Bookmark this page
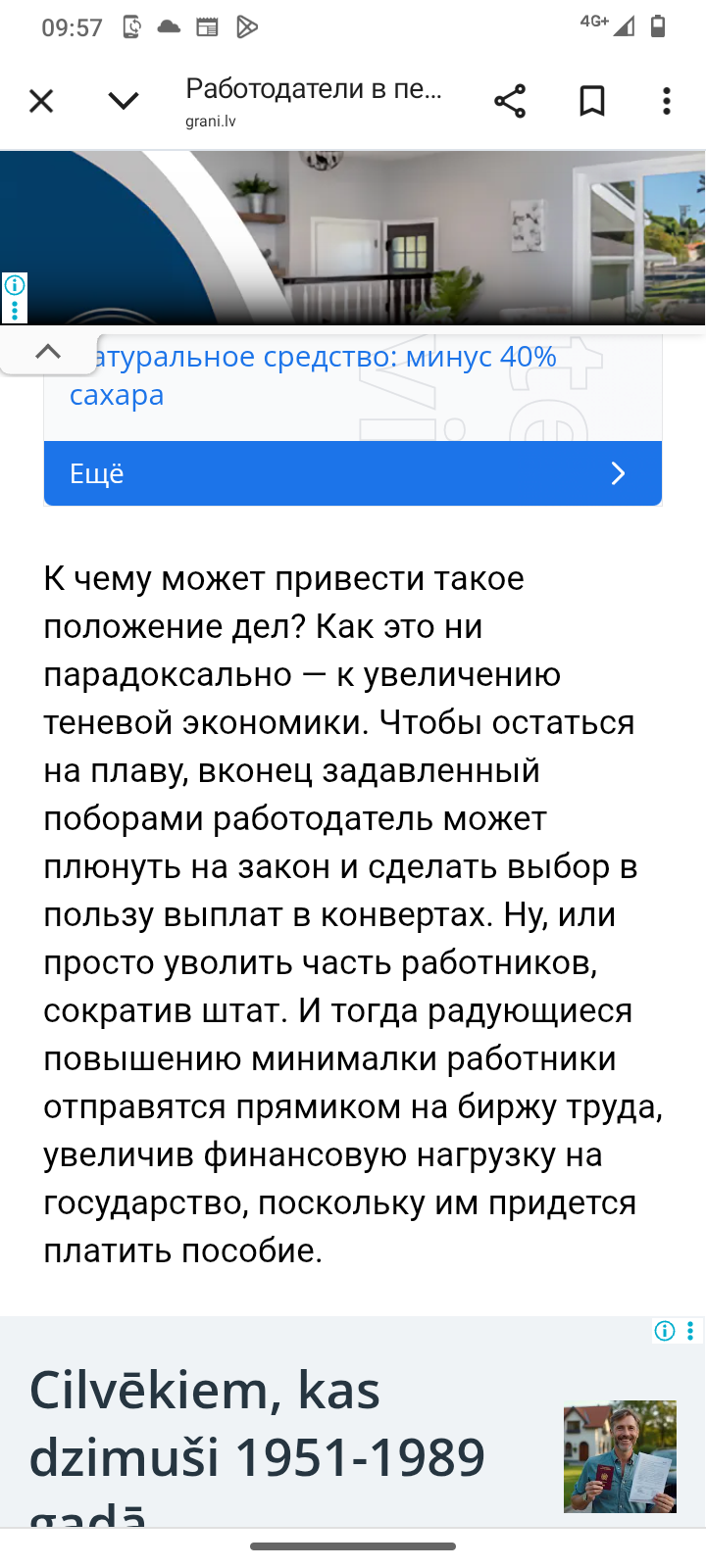This screenshot has width=706, height=1568. tap(592, 101)
